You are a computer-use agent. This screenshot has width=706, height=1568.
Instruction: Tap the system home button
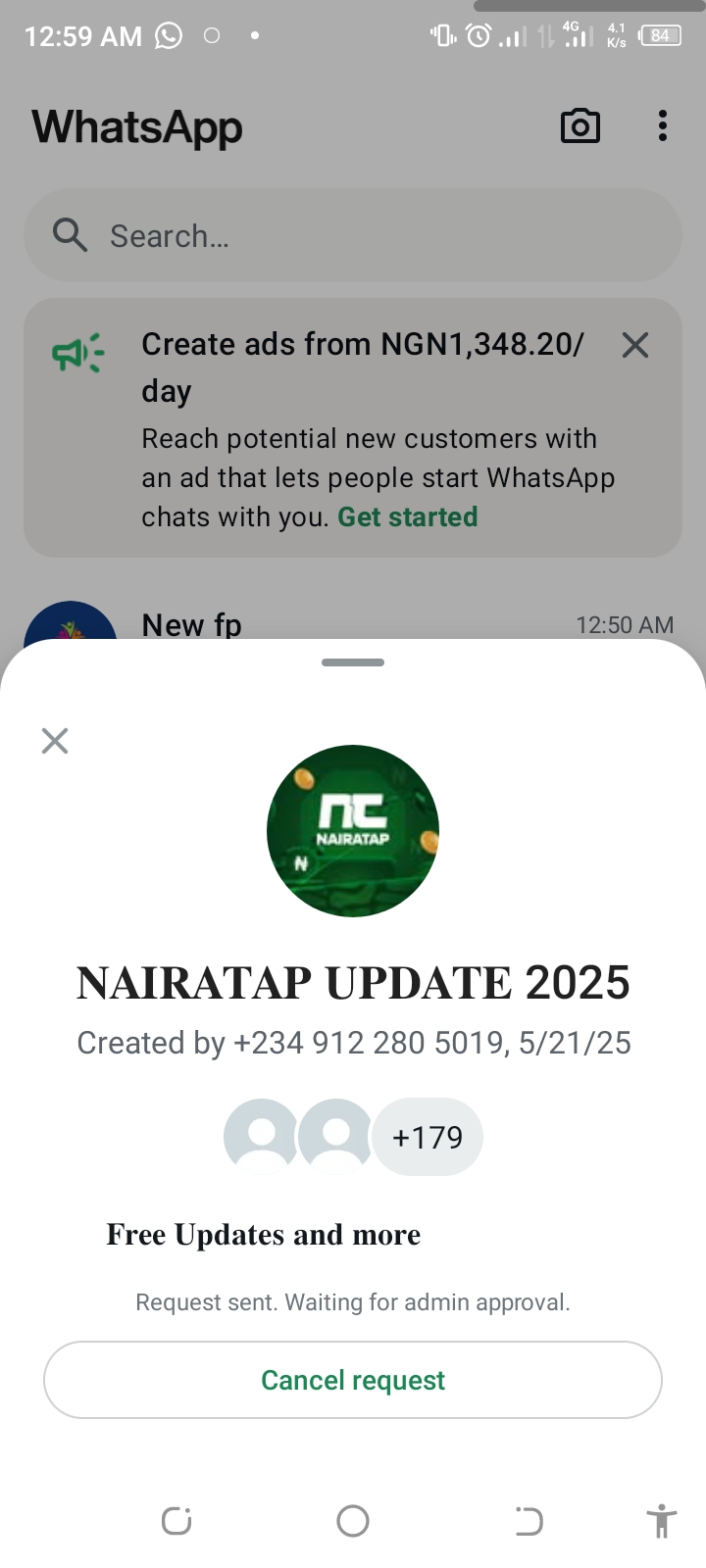click(x=353, y=1521)
